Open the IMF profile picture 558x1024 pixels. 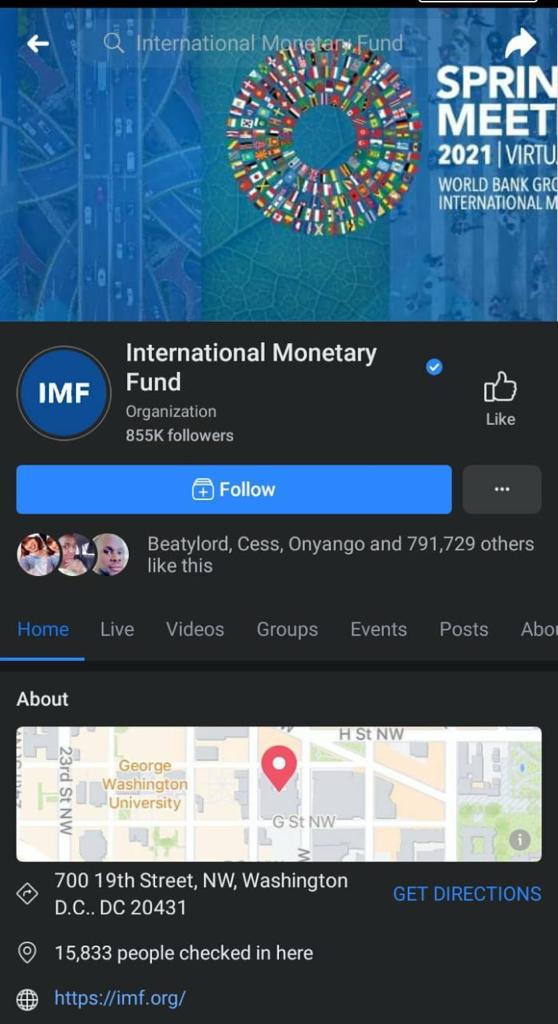[x=64, y=392]
